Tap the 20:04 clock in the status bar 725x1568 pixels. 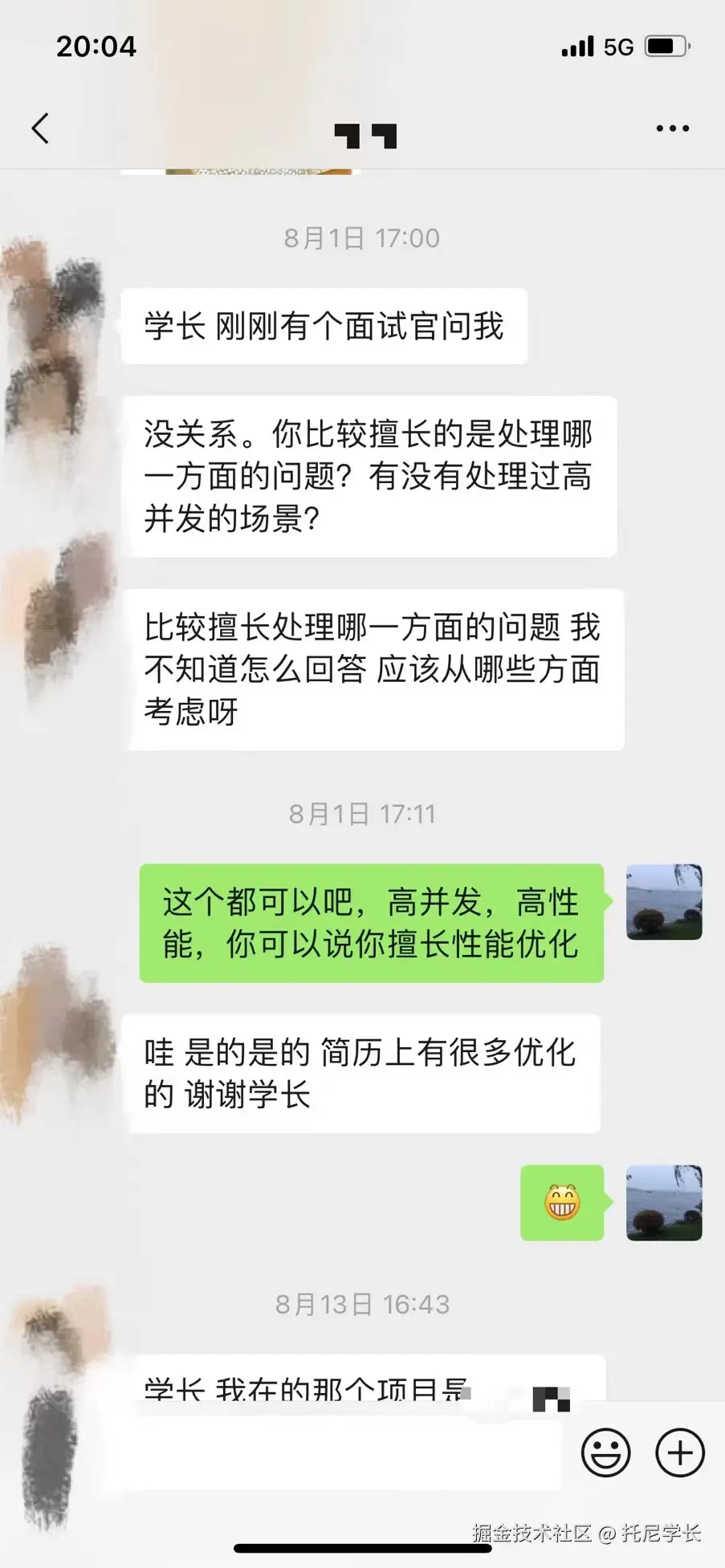point(95,47)
